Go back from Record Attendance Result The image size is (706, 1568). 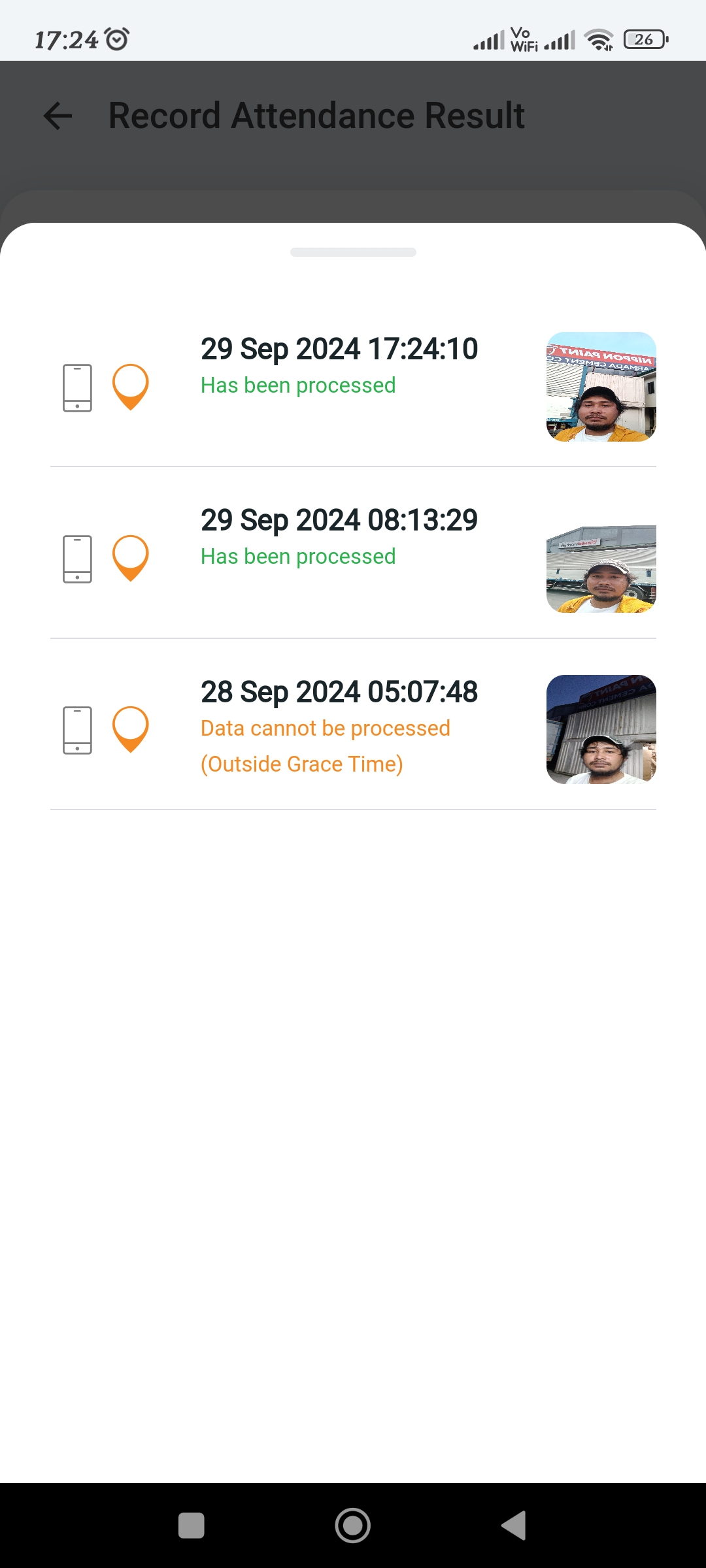tap(58, 116)
